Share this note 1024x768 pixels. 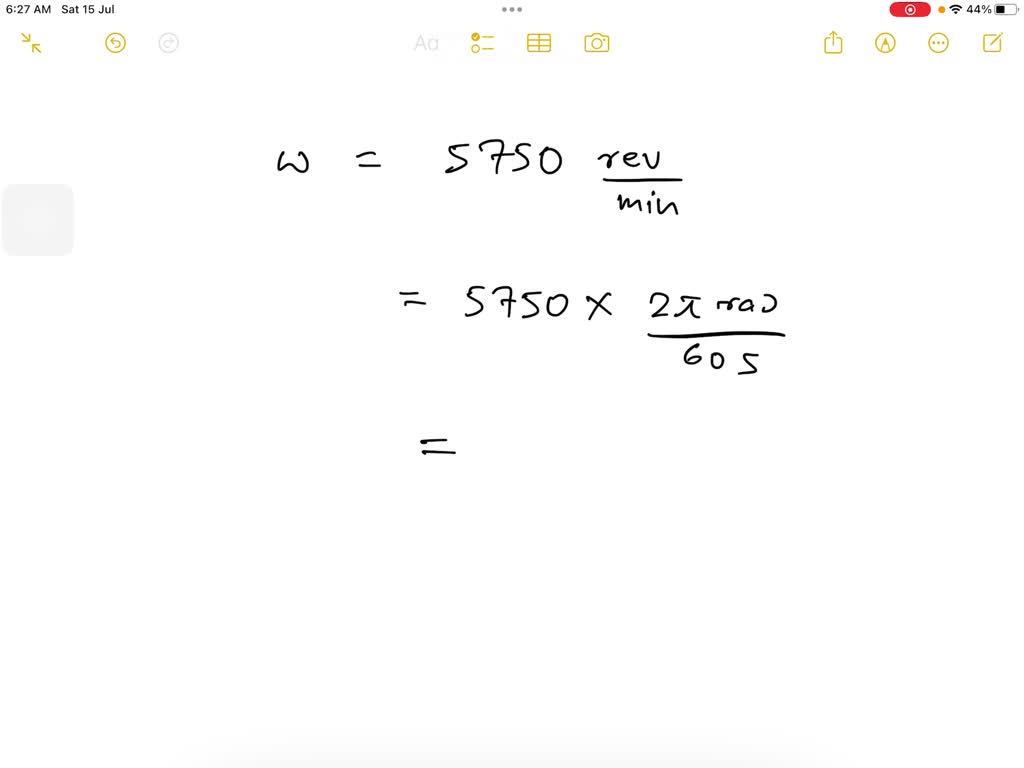click(x=834, y=43)
